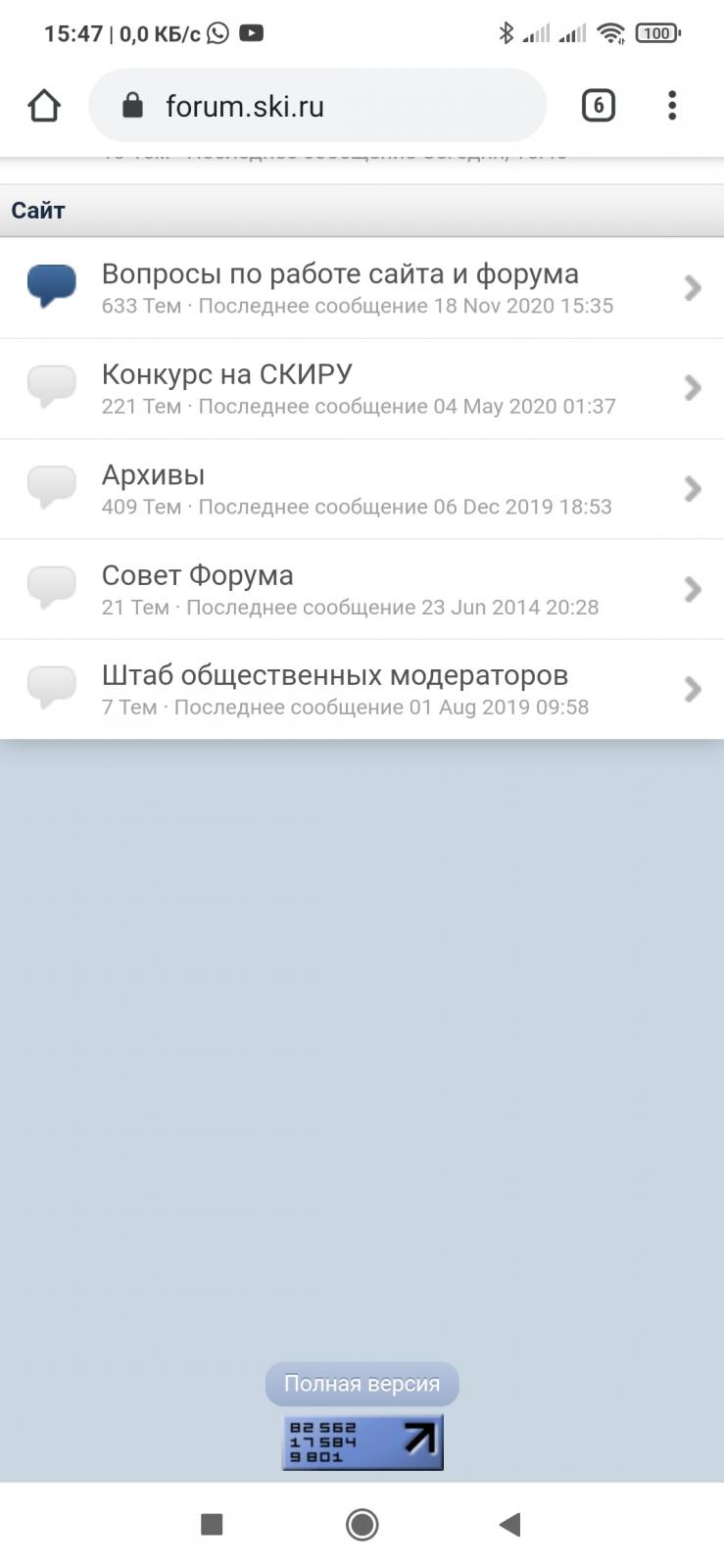This screenshot has width=724, height=1568.
Task: Open Штаб общественных модераторов
Action: [x=362, y=690]
